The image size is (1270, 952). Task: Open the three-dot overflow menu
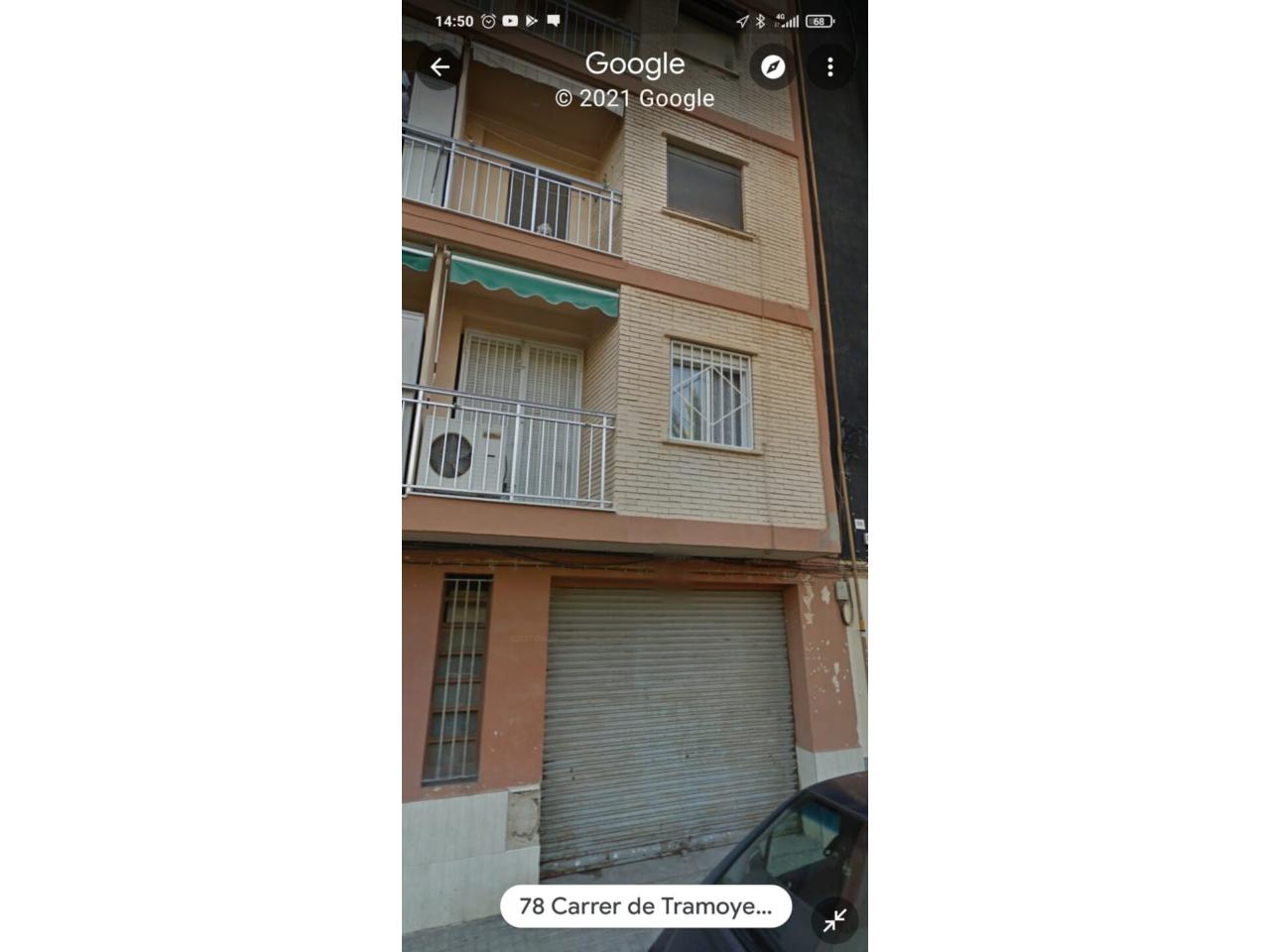(830, 67)
